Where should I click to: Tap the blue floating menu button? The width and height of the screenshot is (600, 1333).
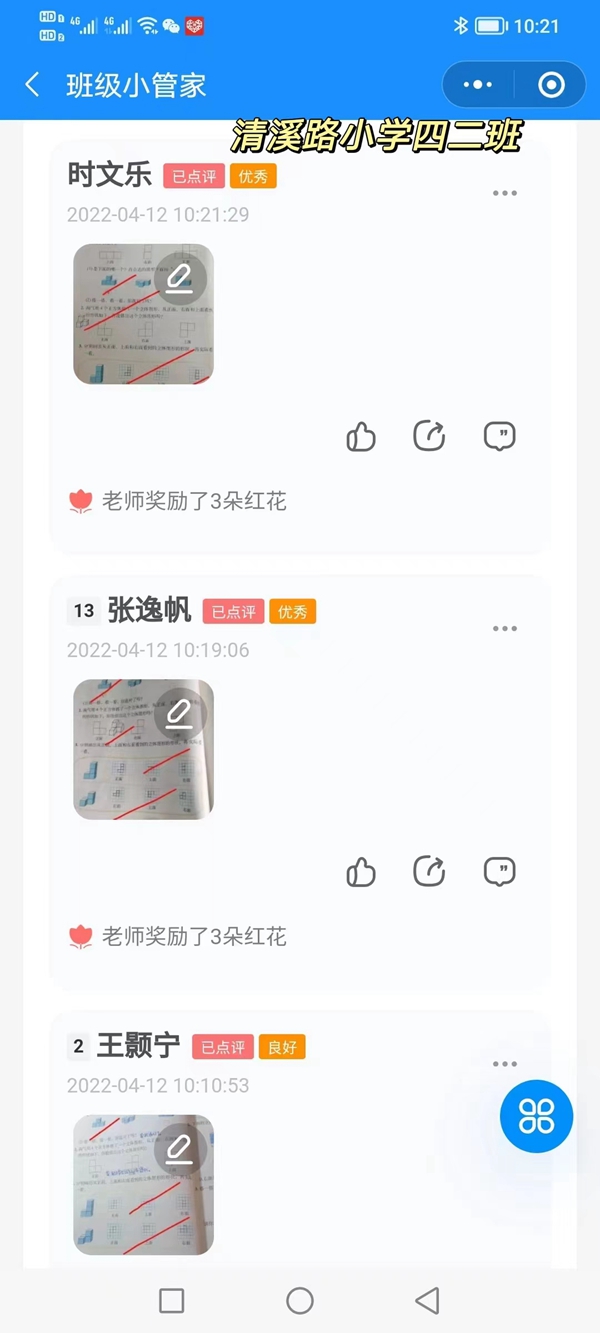pos(537,1116)
